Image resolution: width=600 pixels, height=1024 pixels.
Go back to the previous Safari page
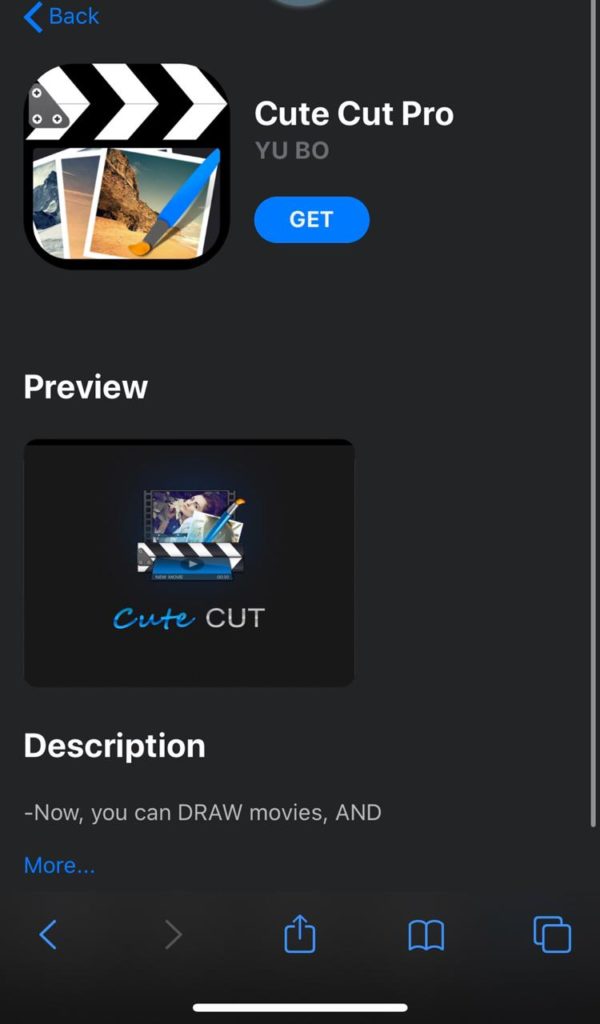(48, 934)
